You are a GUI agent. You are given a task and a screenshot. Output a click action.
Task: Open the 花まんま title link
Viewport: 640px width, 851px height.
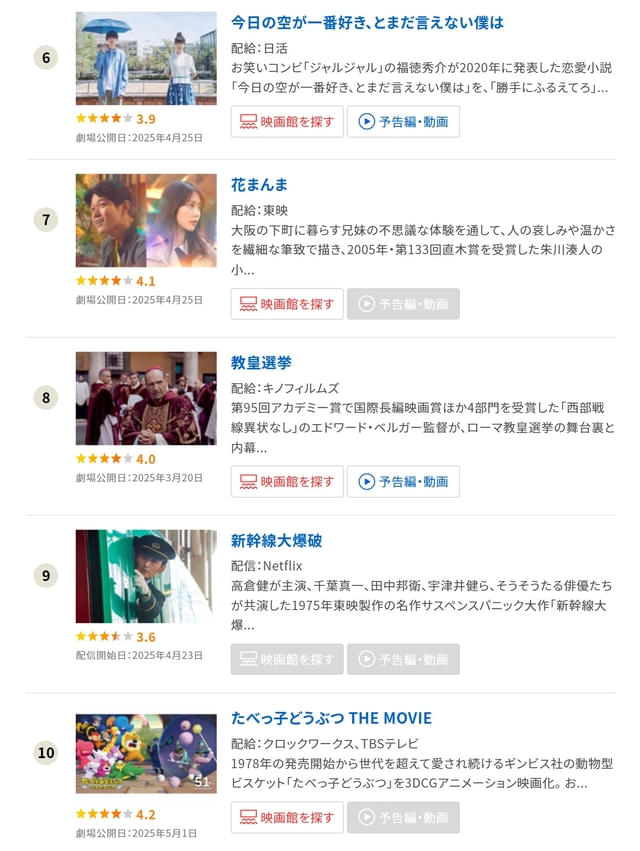[x=261, y=185]
